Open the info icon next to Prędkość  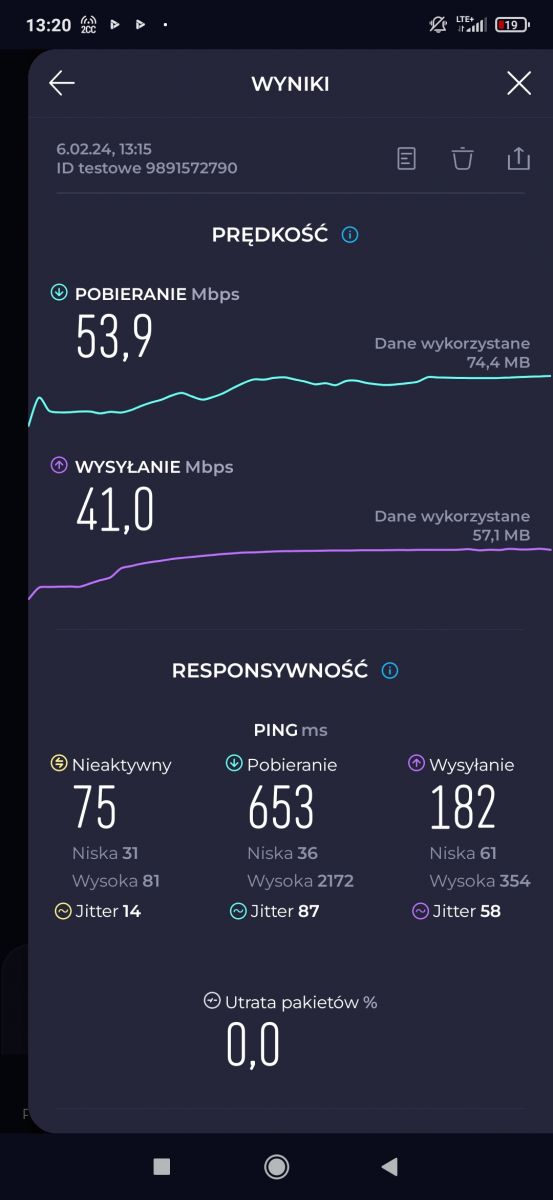click(x=350, y=235)
